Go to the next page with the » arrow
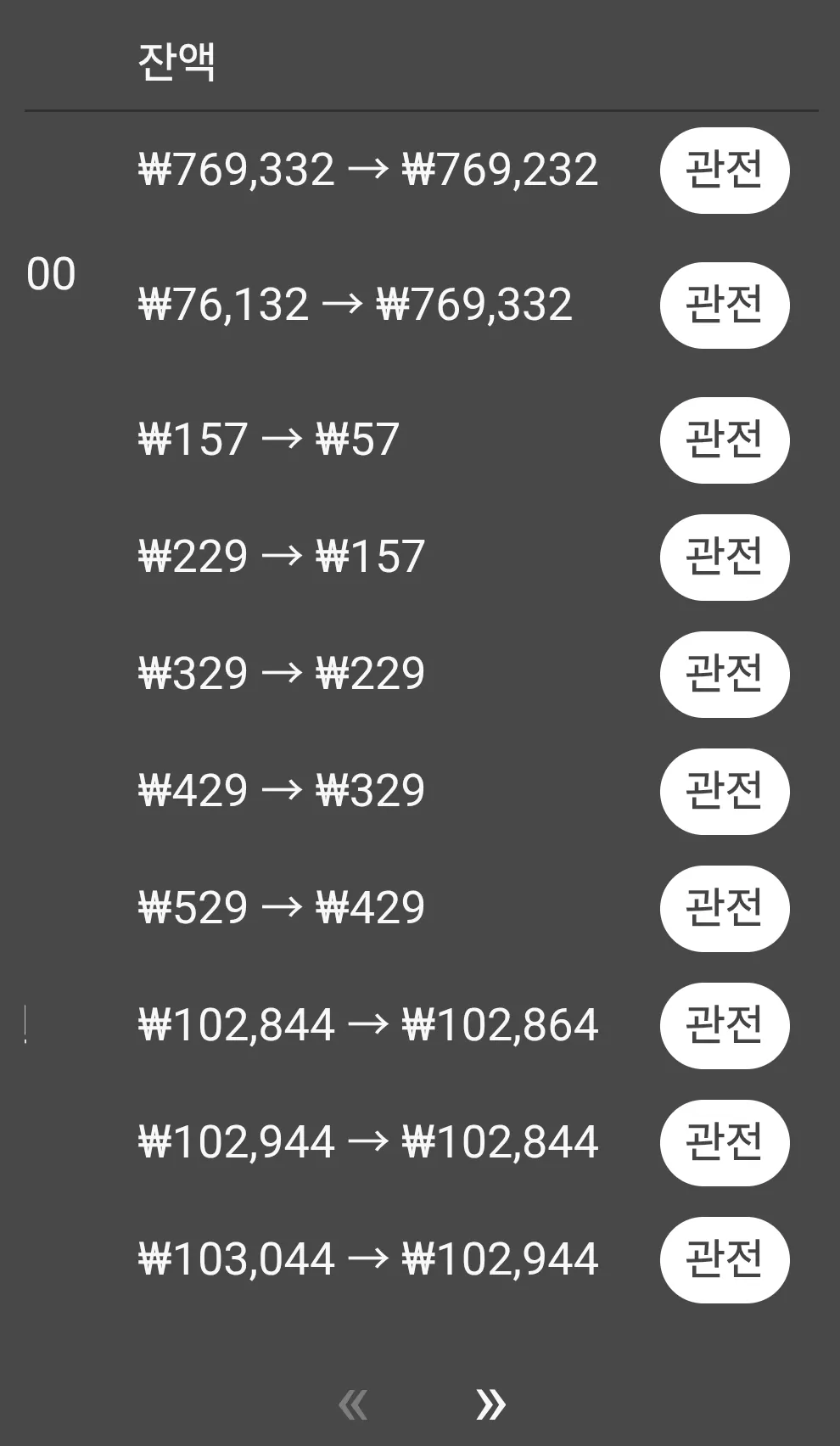The width and height of the screenshot is (840, 1446). (x=490, y=1404)
